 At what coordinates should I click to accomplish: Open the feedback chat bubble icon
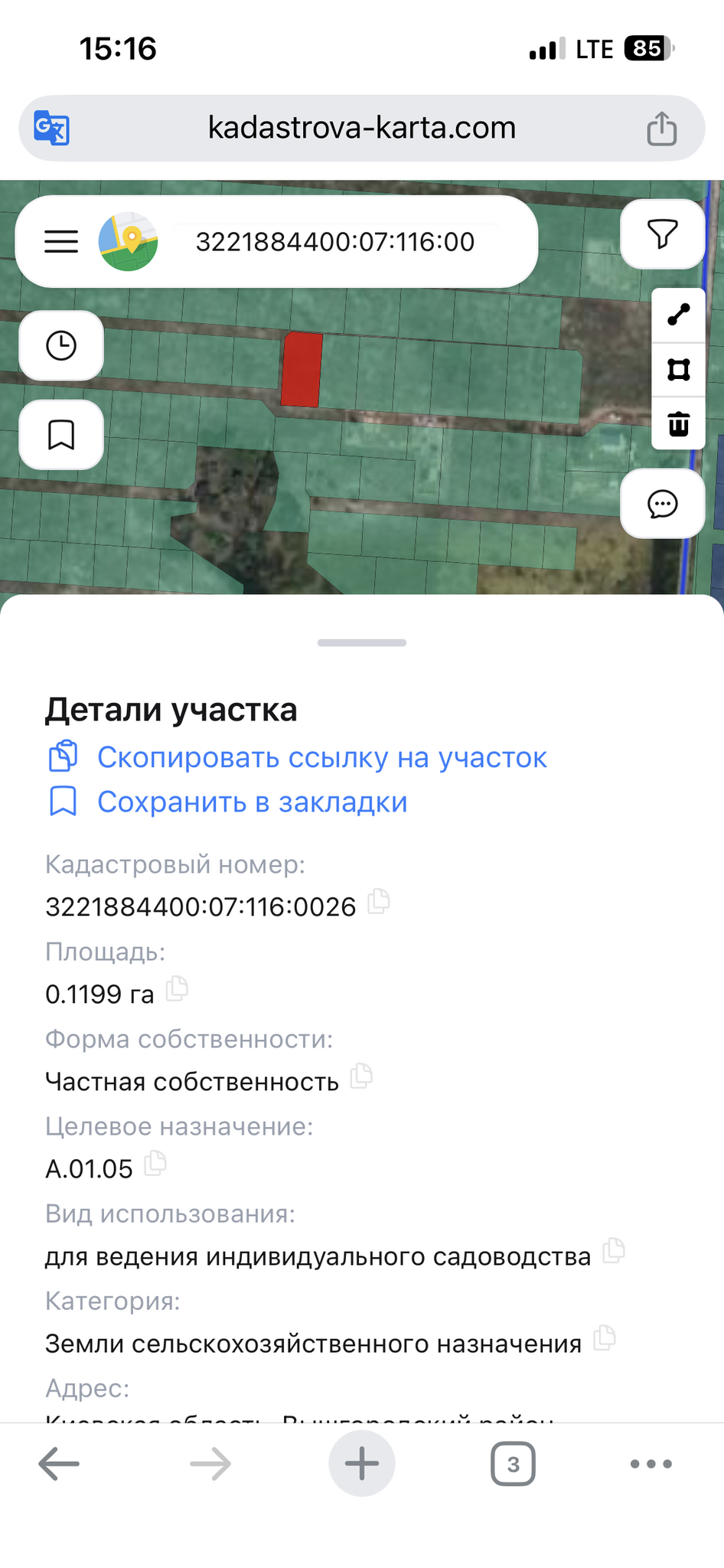[663, 504]
